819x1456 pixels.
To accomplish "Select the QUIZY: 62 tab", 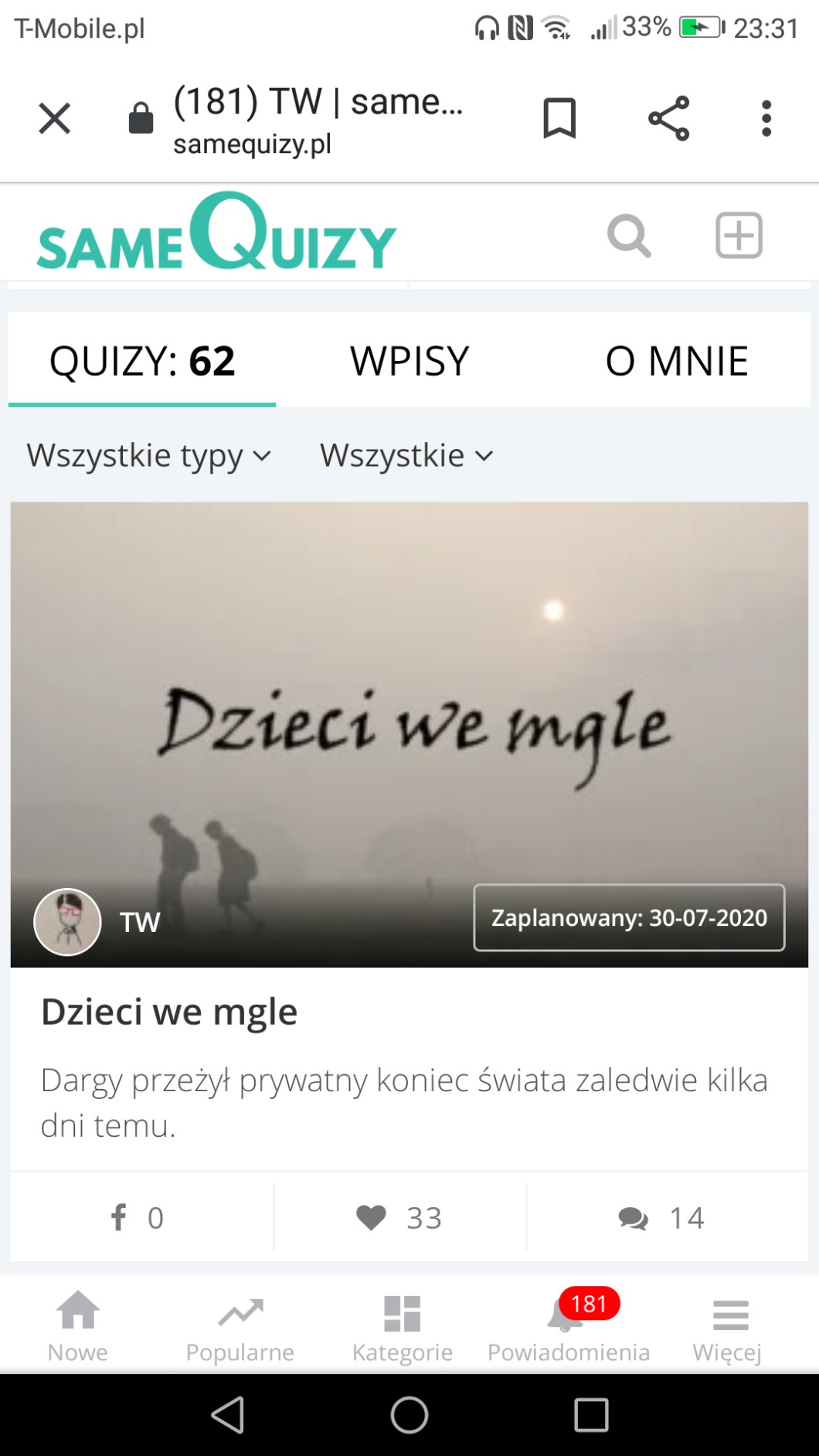I will coord(142,361).
